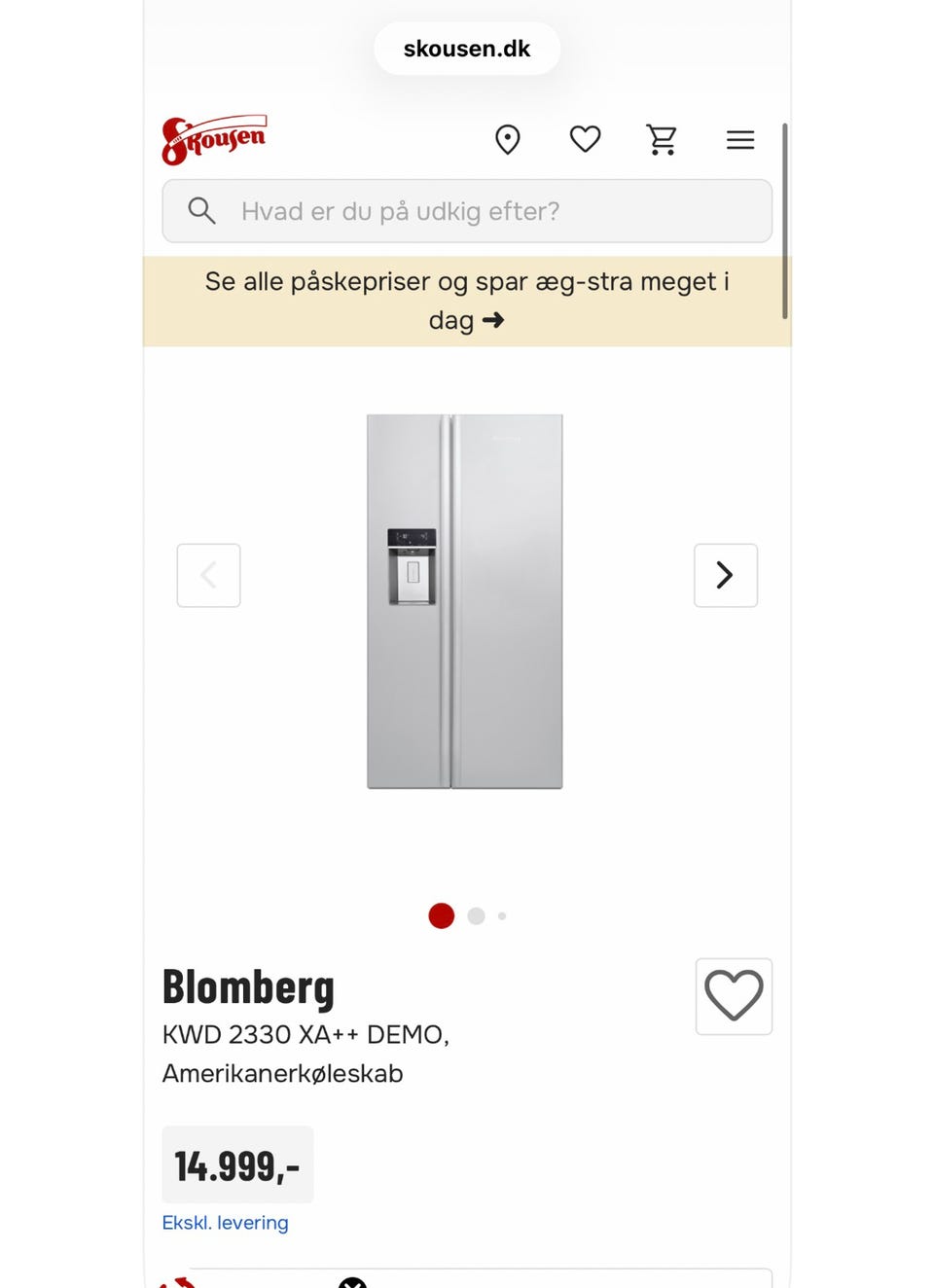
Task: Select the second carousel dot
Action: click(477, 915)
